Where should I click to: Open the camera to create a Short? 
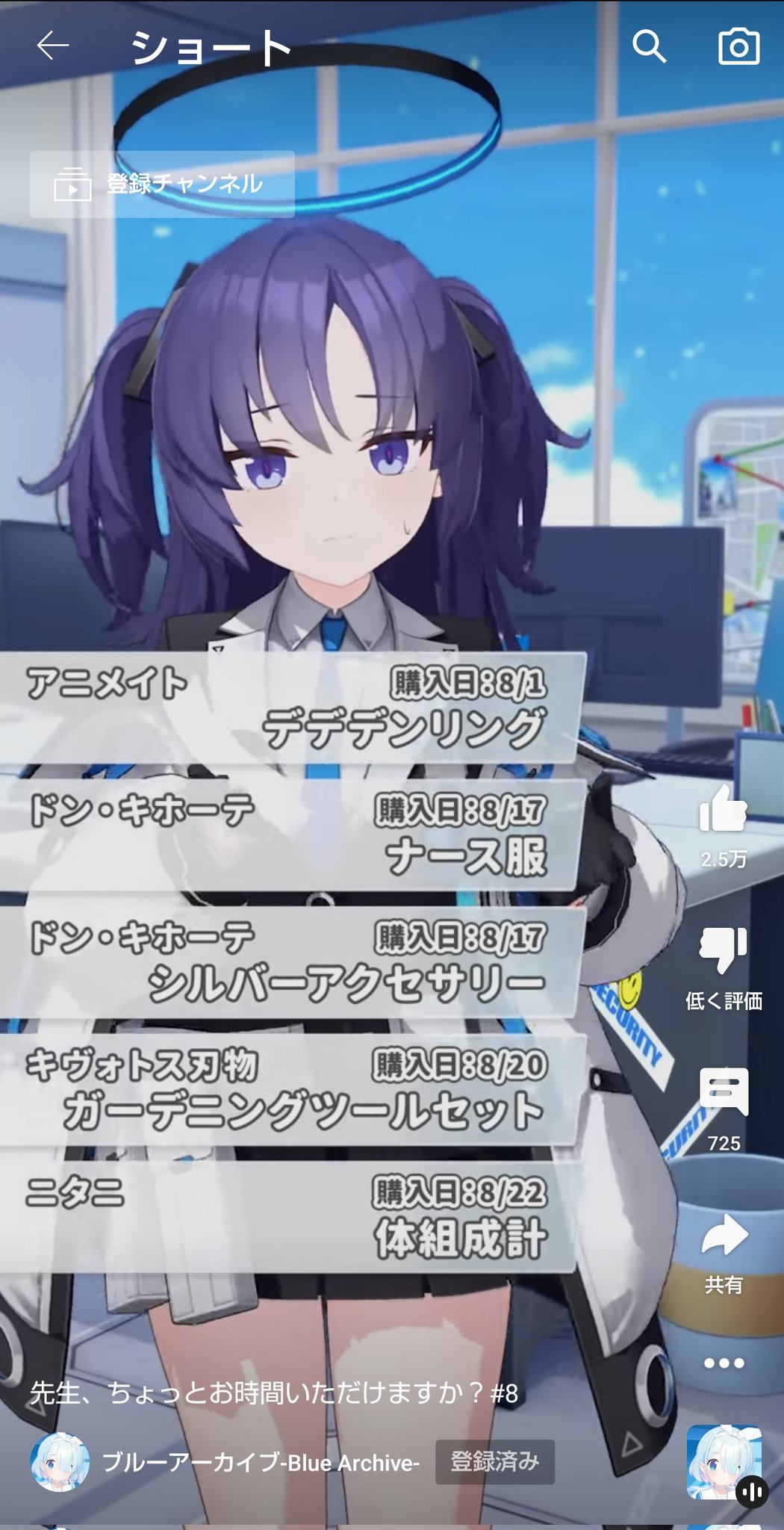[x=738, y=46]
